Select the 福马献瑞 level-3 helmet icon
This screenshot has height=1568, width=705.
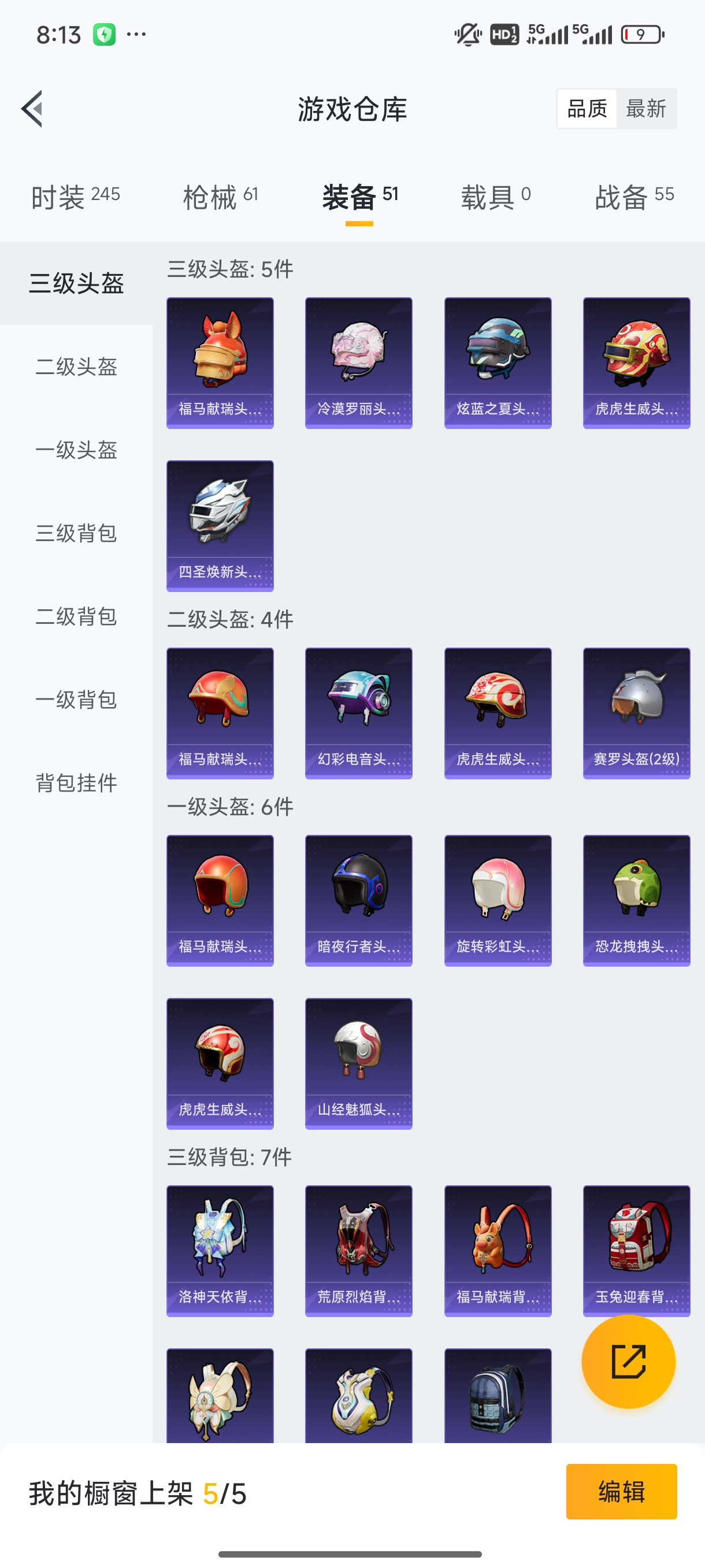click(220, 361)
